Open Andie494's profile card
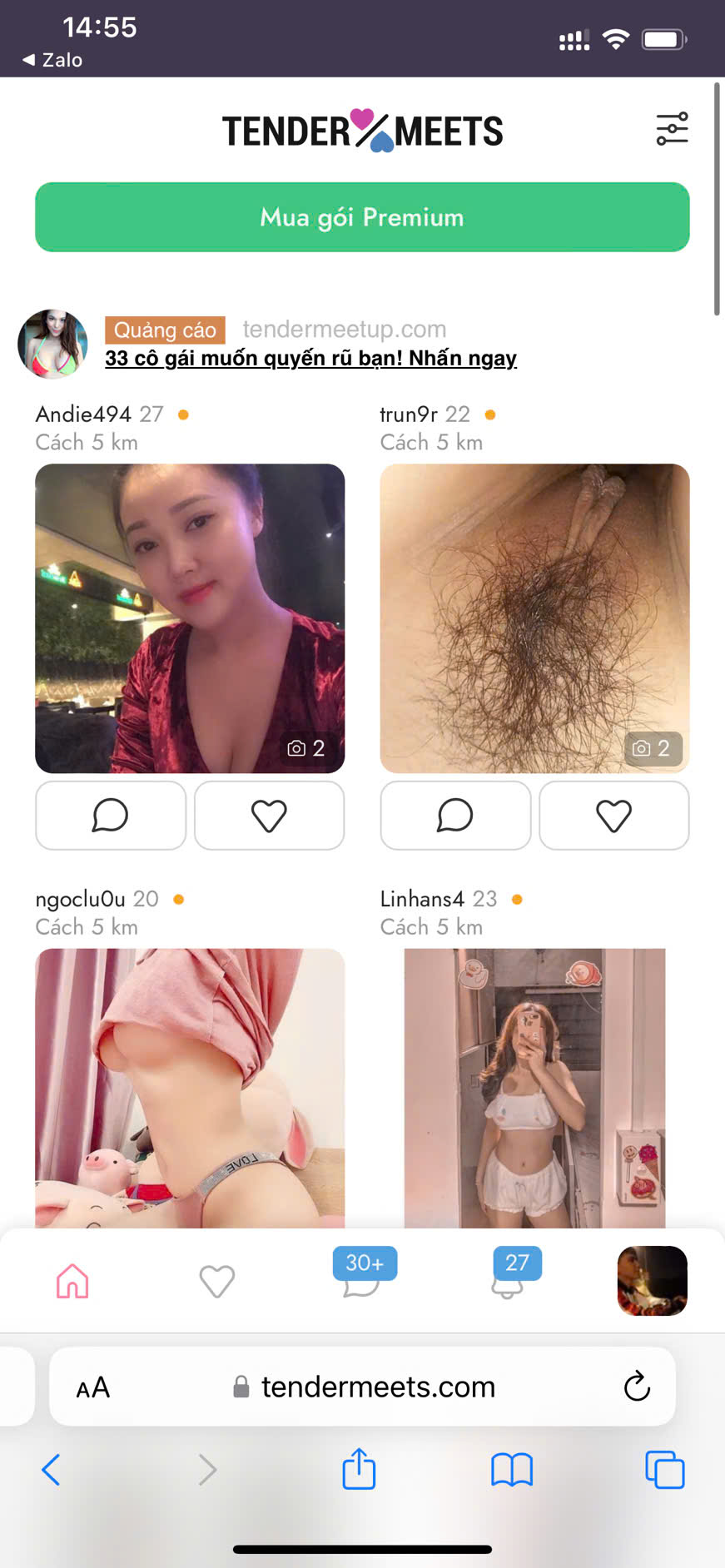 [x=190, y=618]
